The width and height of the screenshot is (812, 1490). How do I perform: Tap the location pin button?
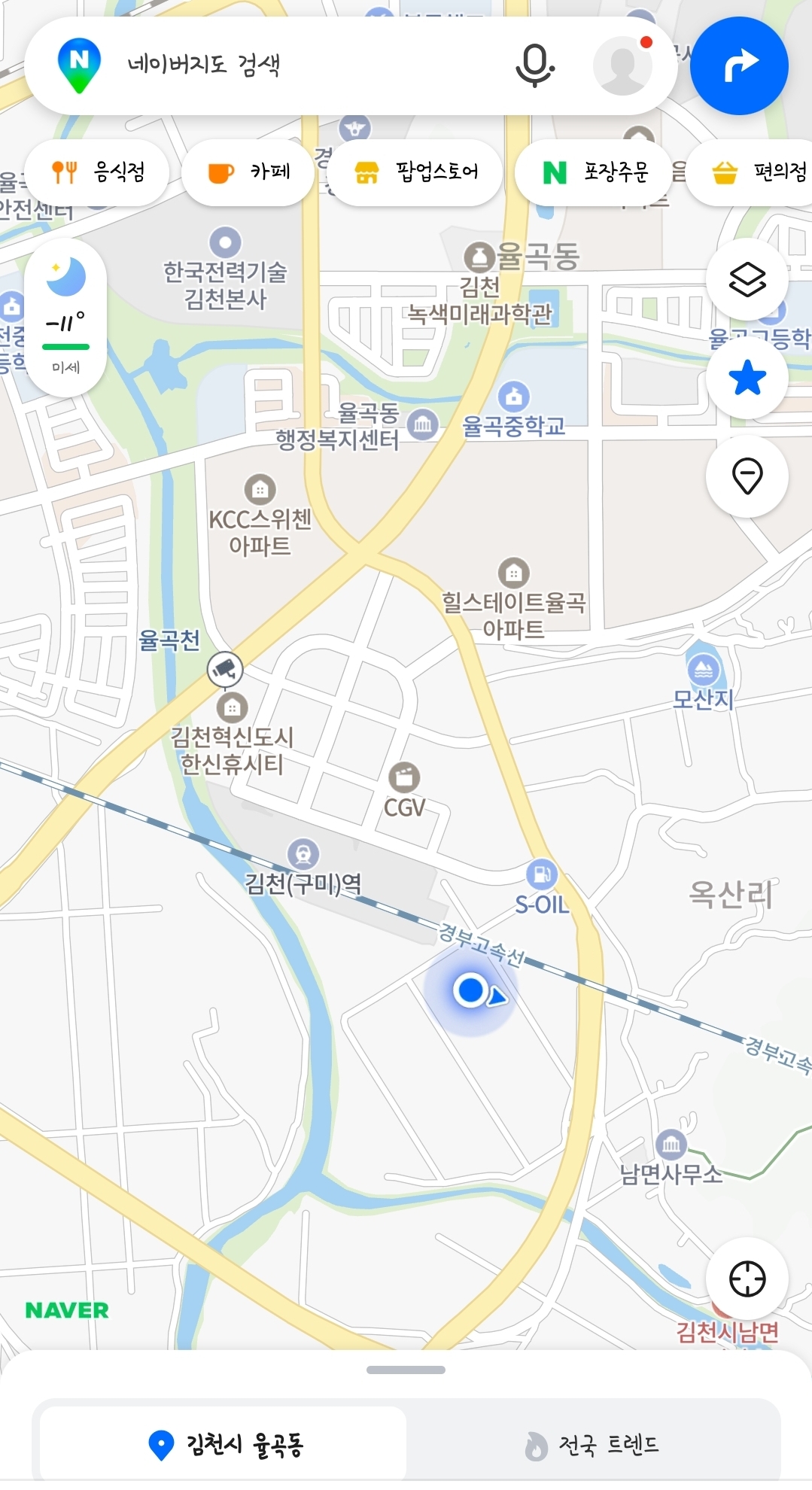point(747,476)
